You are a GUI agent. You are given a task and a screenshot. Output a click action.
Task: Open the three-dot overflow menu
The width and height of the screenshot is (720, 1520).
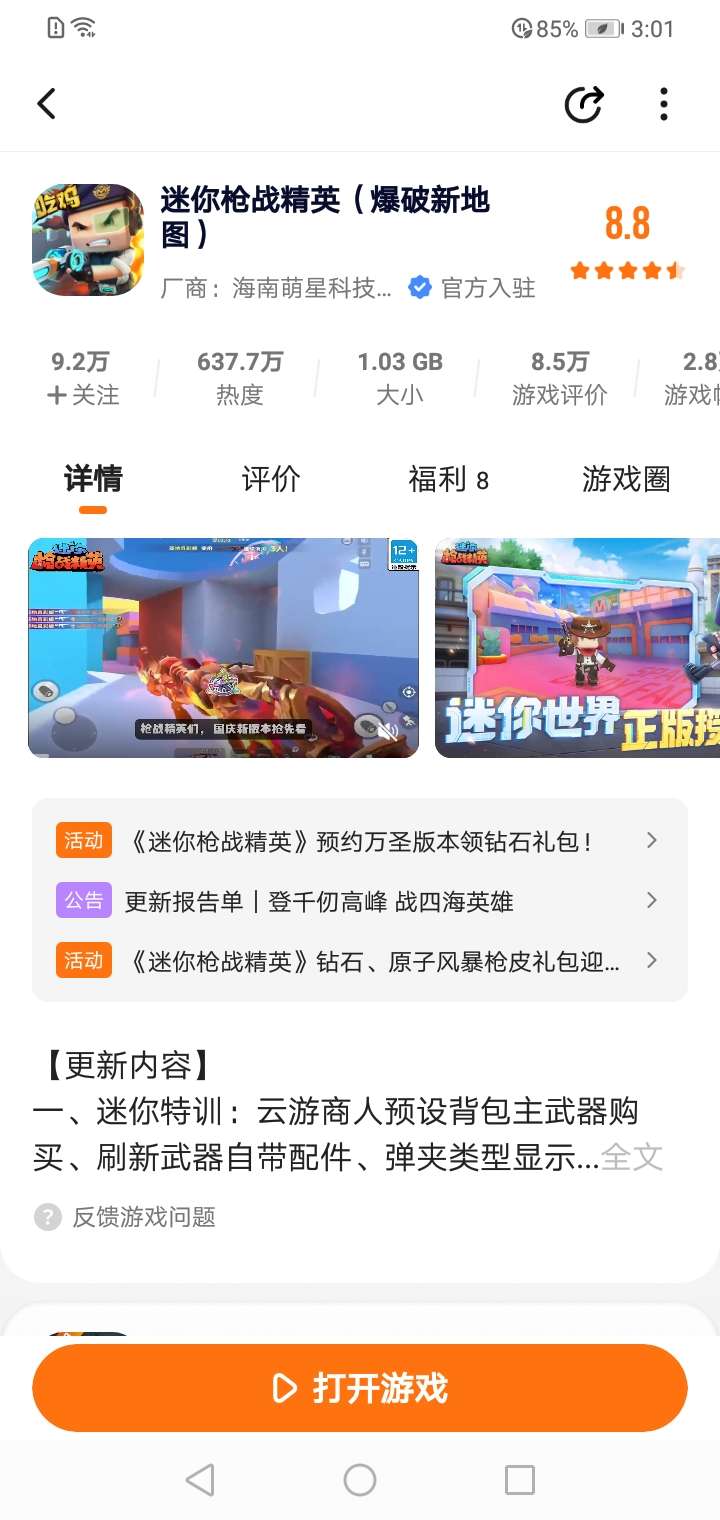664,104
